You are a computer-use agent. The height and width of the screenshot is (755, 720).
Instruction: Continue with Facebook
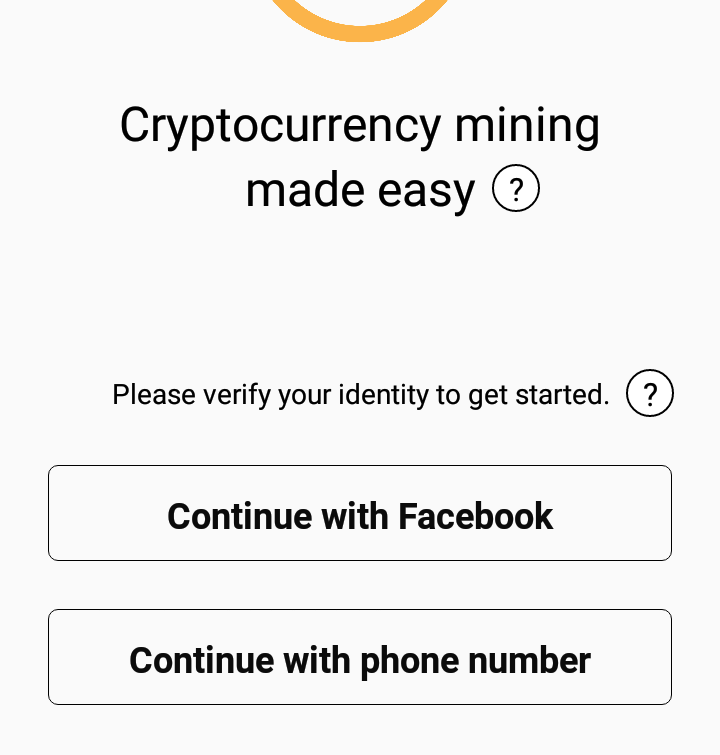360,514
